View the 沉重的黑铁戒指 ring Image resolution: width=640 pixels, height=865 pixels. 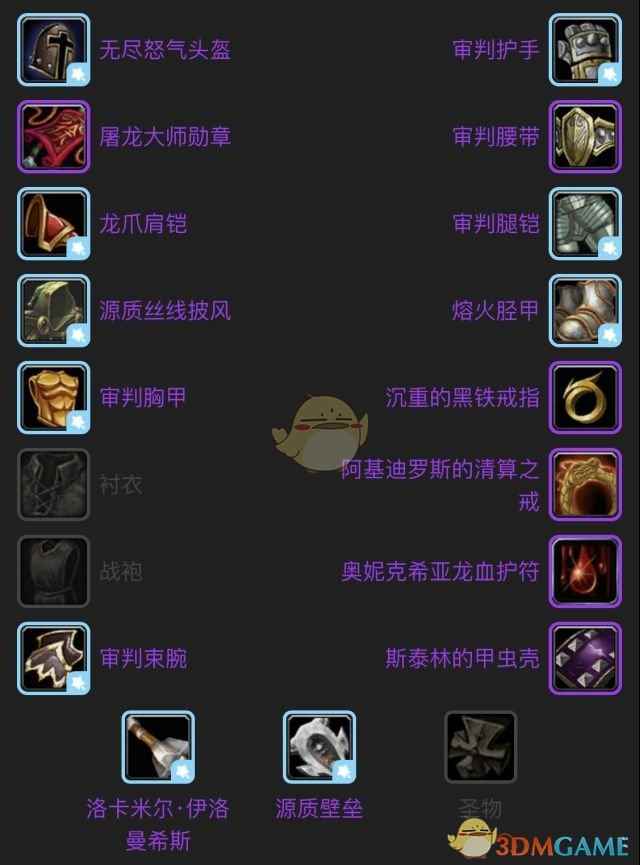[x=585, y=398]
